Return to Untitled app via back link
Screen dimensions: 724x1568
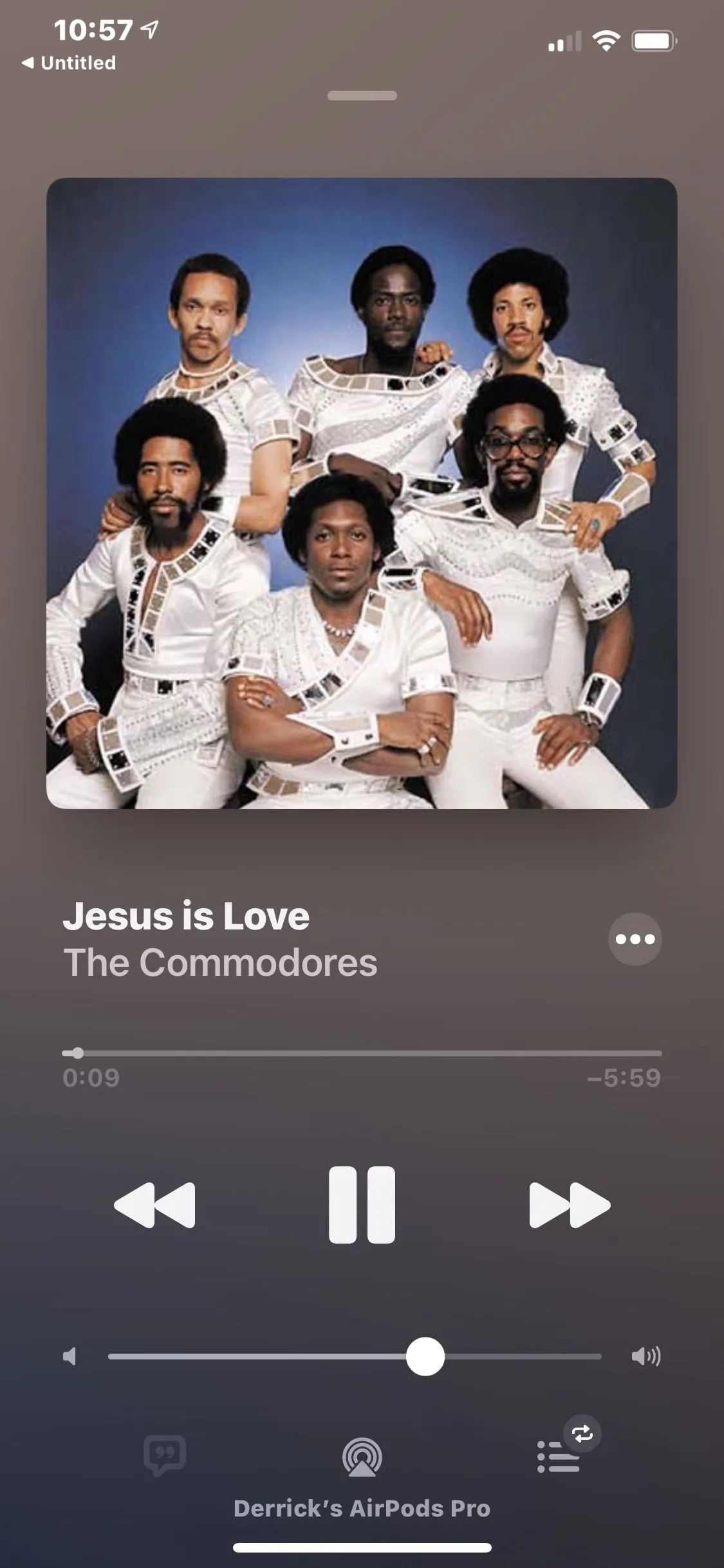point(70,63)
